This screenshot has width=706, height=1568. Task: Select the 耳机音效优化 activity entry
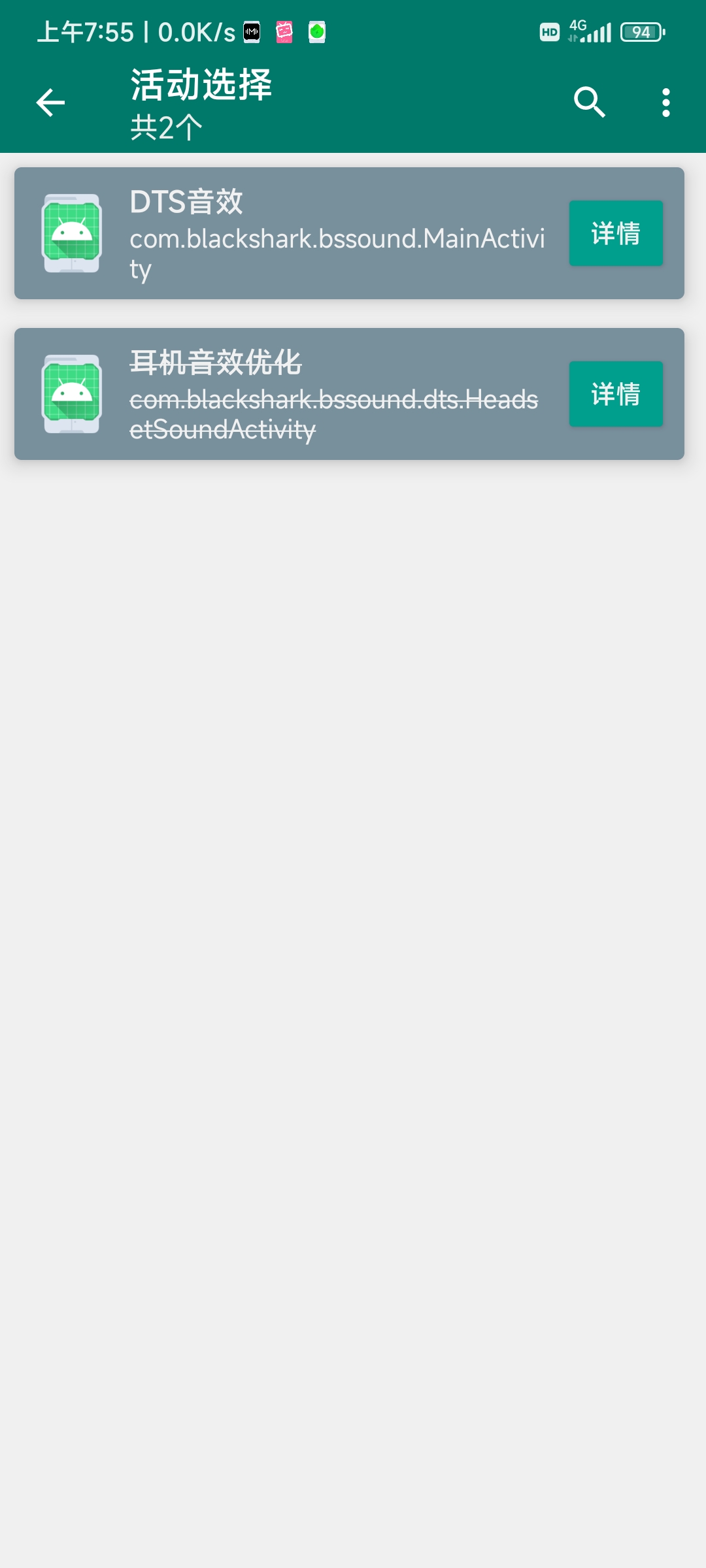pos(349,394)
